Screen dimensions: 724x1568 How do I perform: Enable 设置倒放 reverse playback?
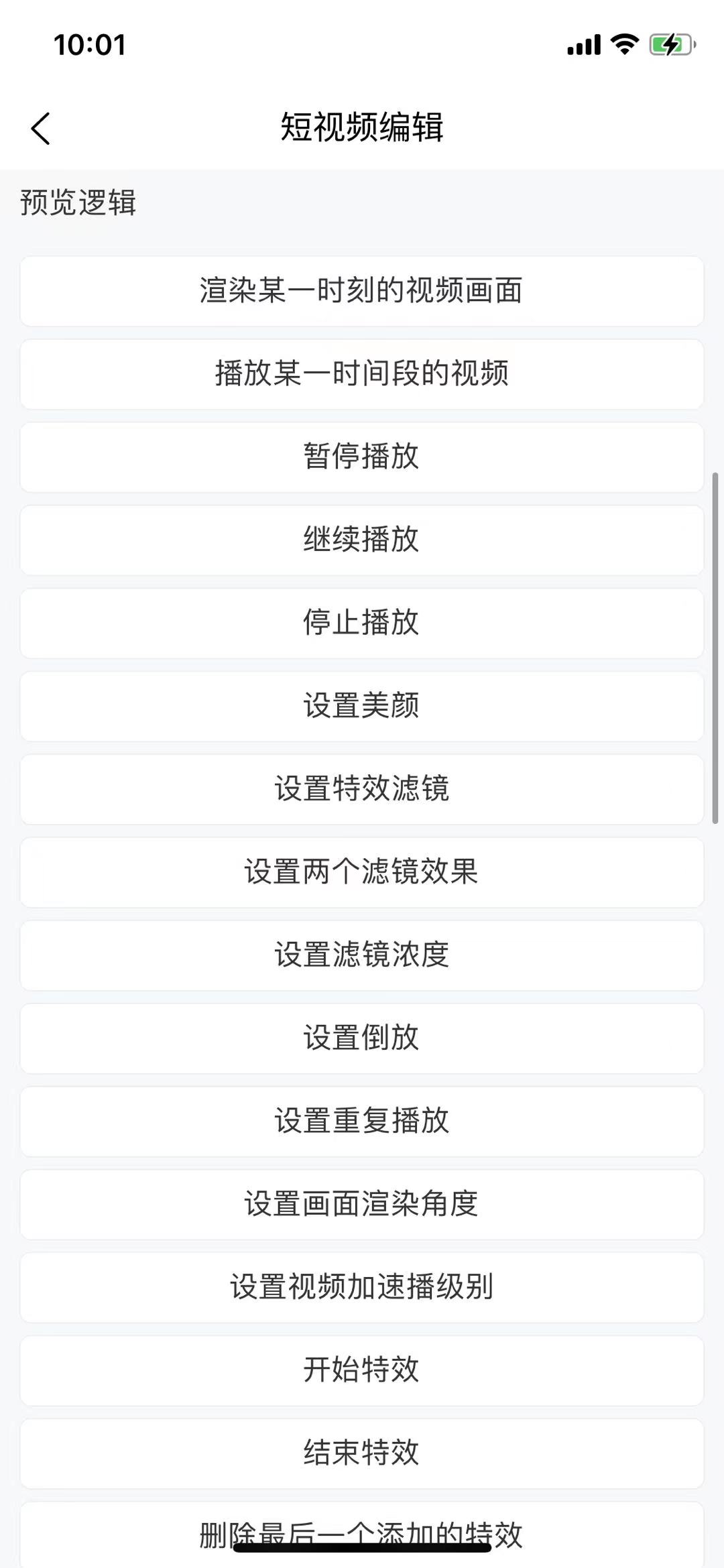pyautogui.click(x=362, y=1038)
